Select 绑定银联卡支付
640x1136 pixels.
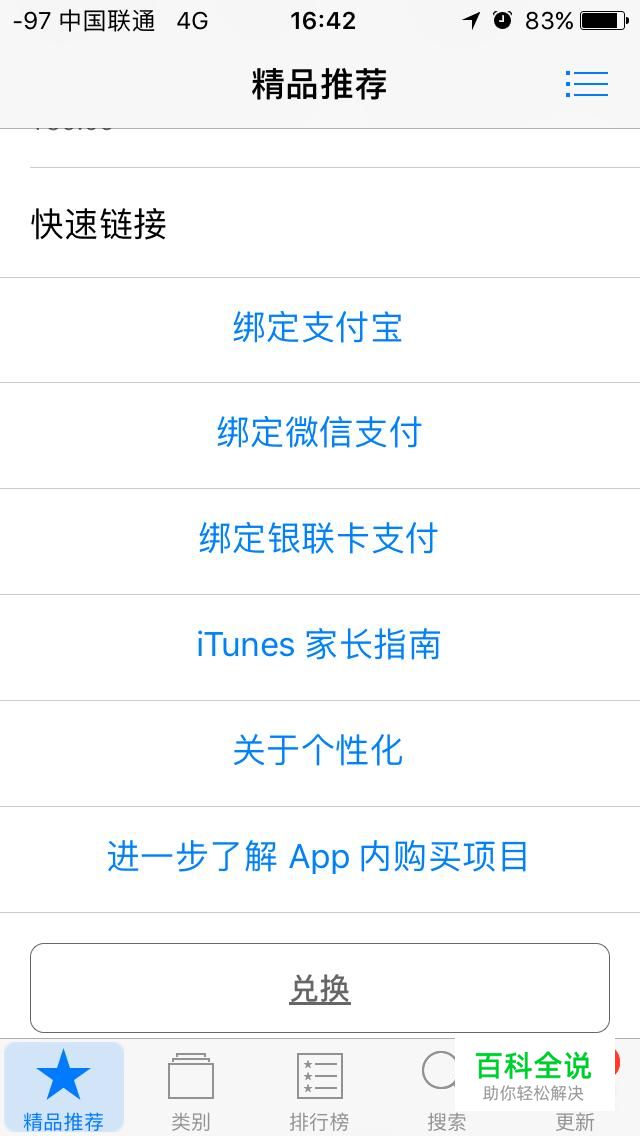tap(319, 539)
